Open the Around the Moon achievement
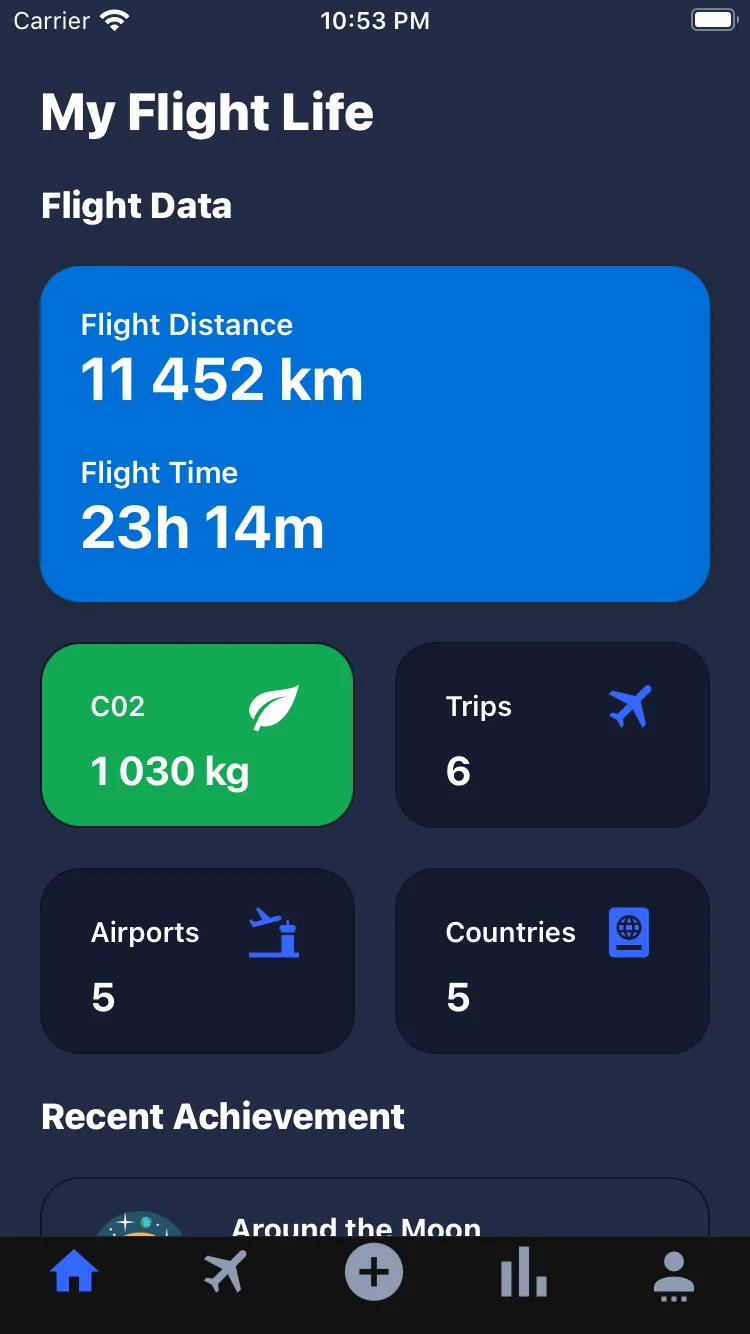 [374, 1215]
